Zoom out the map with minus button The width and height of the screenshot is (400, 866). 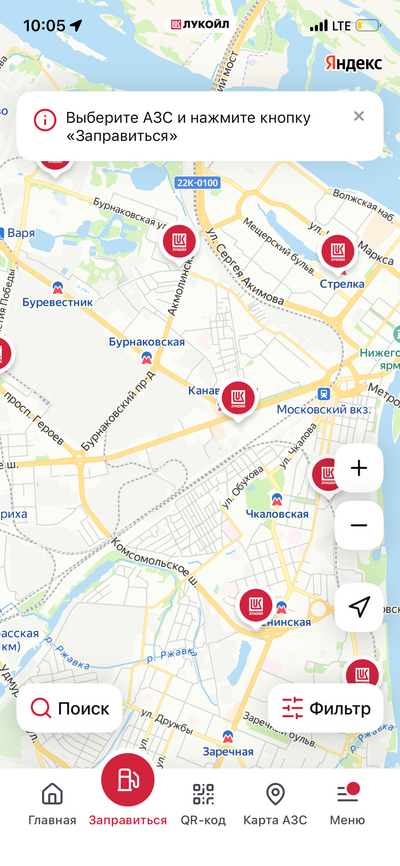pos(359,525)
